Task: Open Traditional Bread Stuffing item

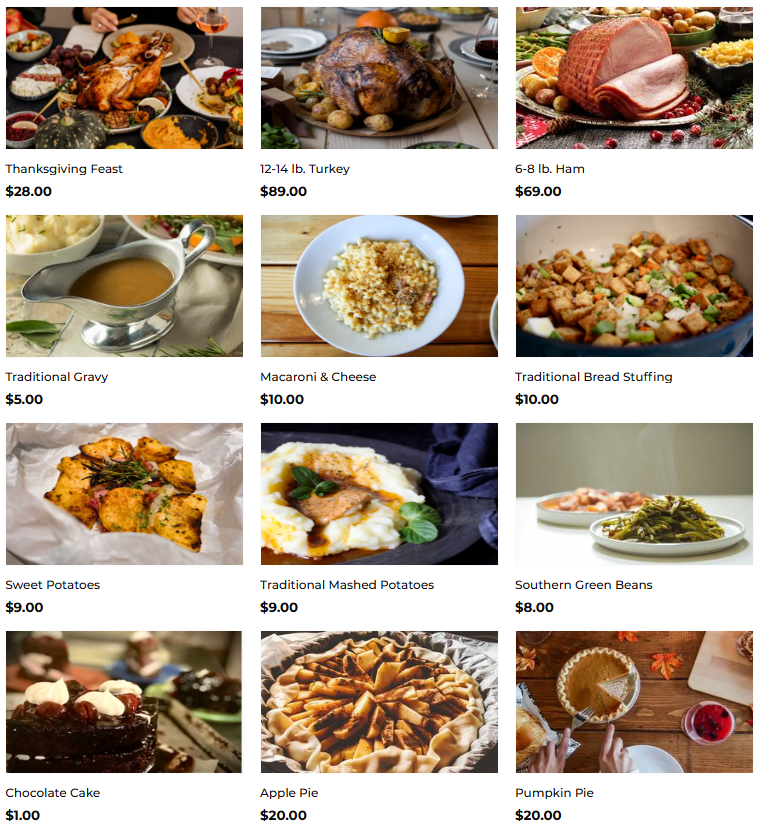Action: [634, 286]
